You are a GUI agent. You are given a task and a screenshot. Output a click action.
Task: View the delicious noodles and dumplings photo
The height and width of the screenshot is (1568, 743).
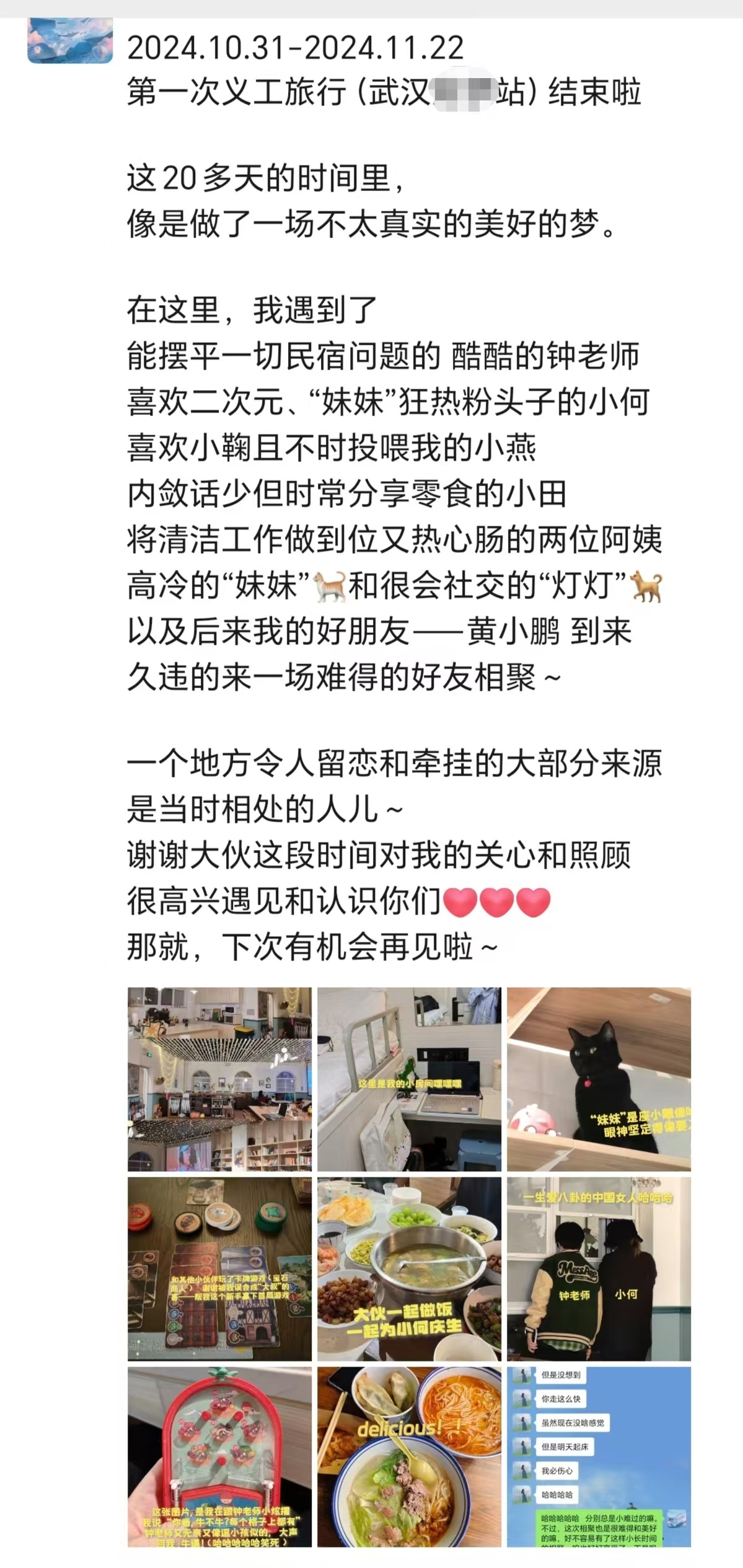[409, 1457]
